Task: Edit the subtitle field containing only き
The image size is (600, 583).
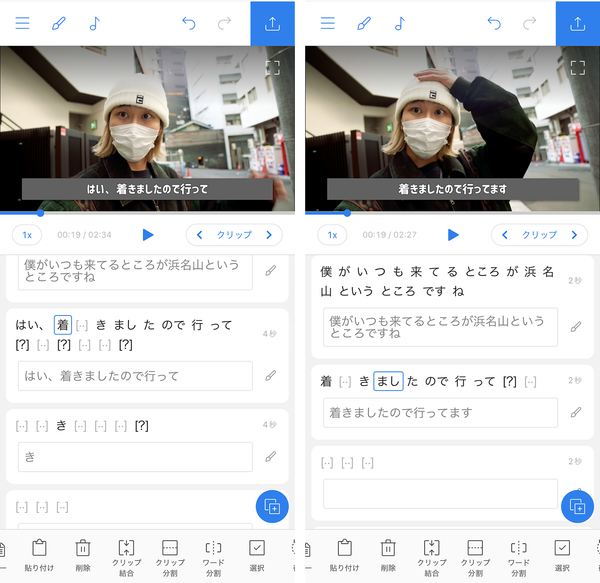Action: tap(135, 457)
